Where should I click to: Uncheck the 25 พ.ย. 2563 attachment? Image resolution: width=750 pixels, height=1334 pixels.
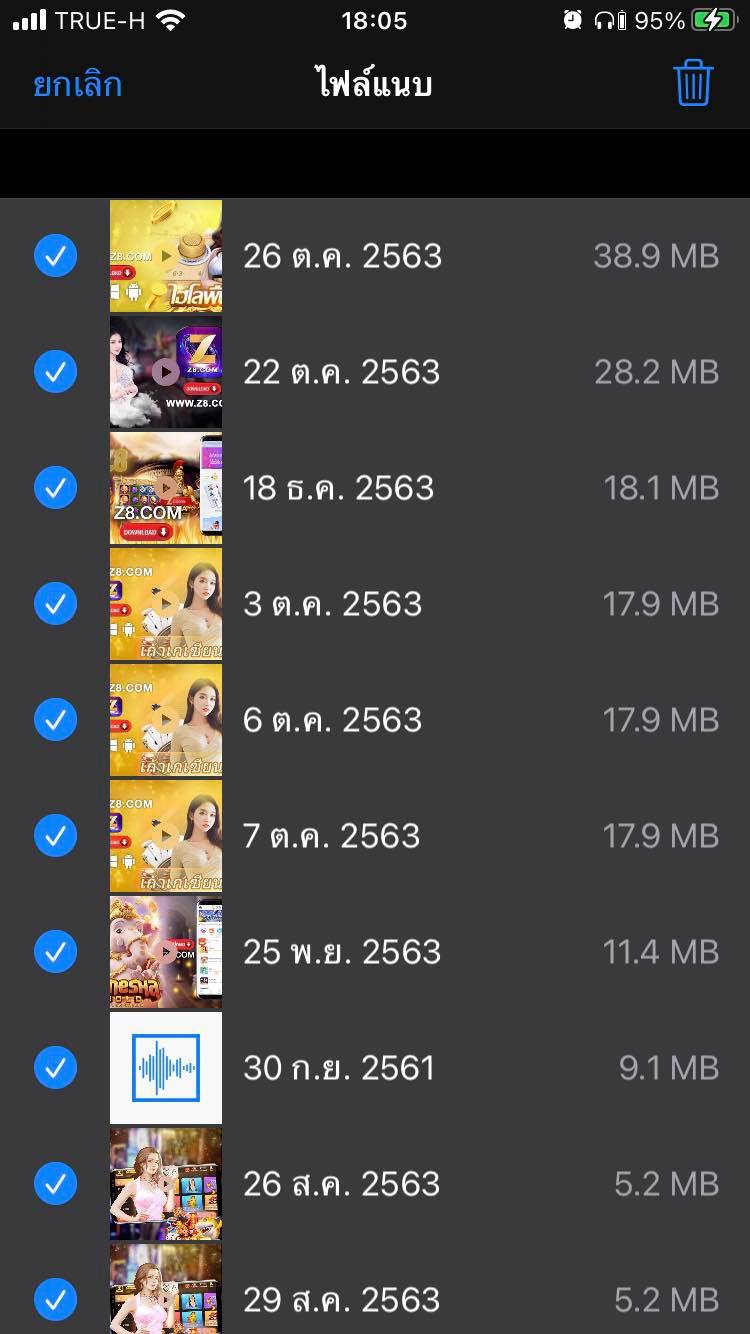point(56,952)
